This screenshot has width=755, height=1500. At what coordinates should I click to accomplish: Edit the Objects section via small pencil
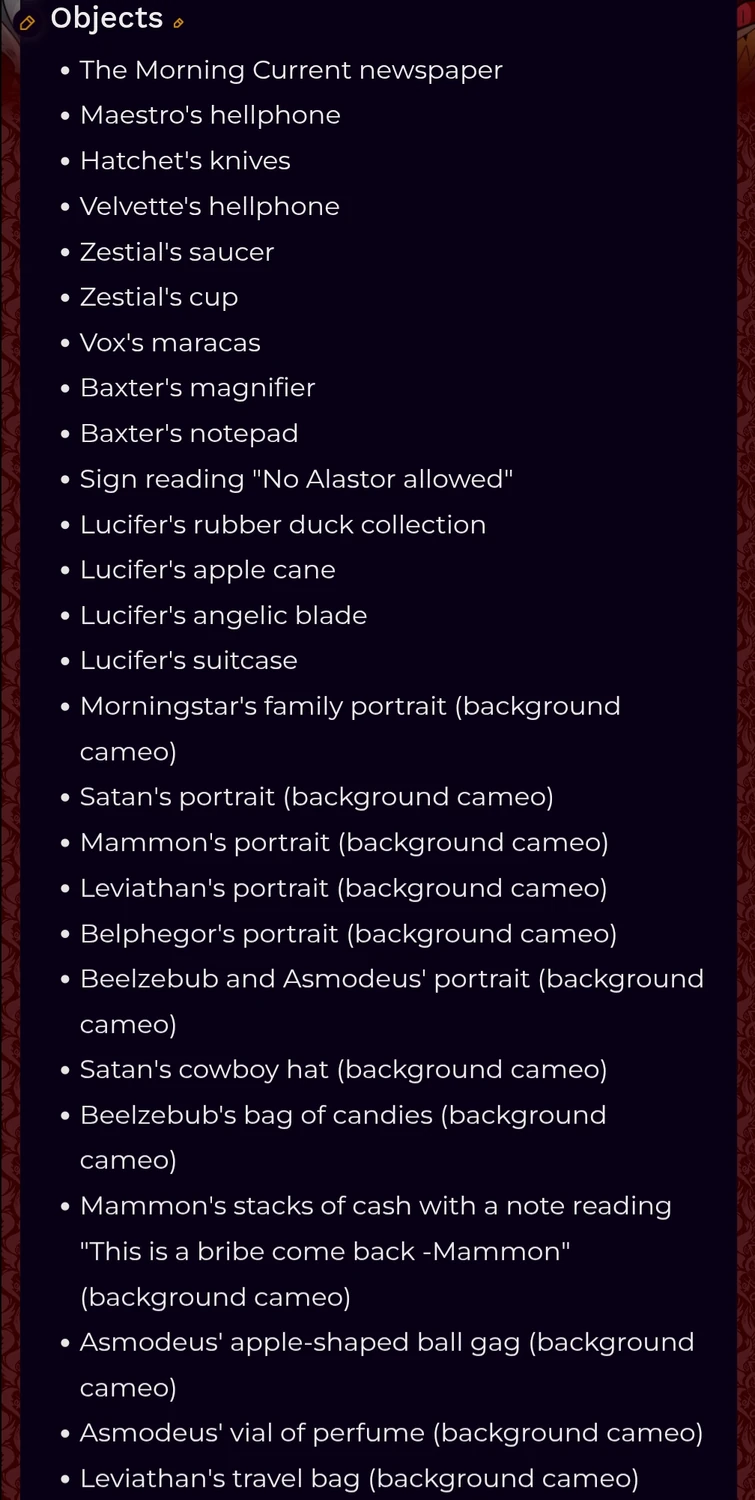[178, 23]
